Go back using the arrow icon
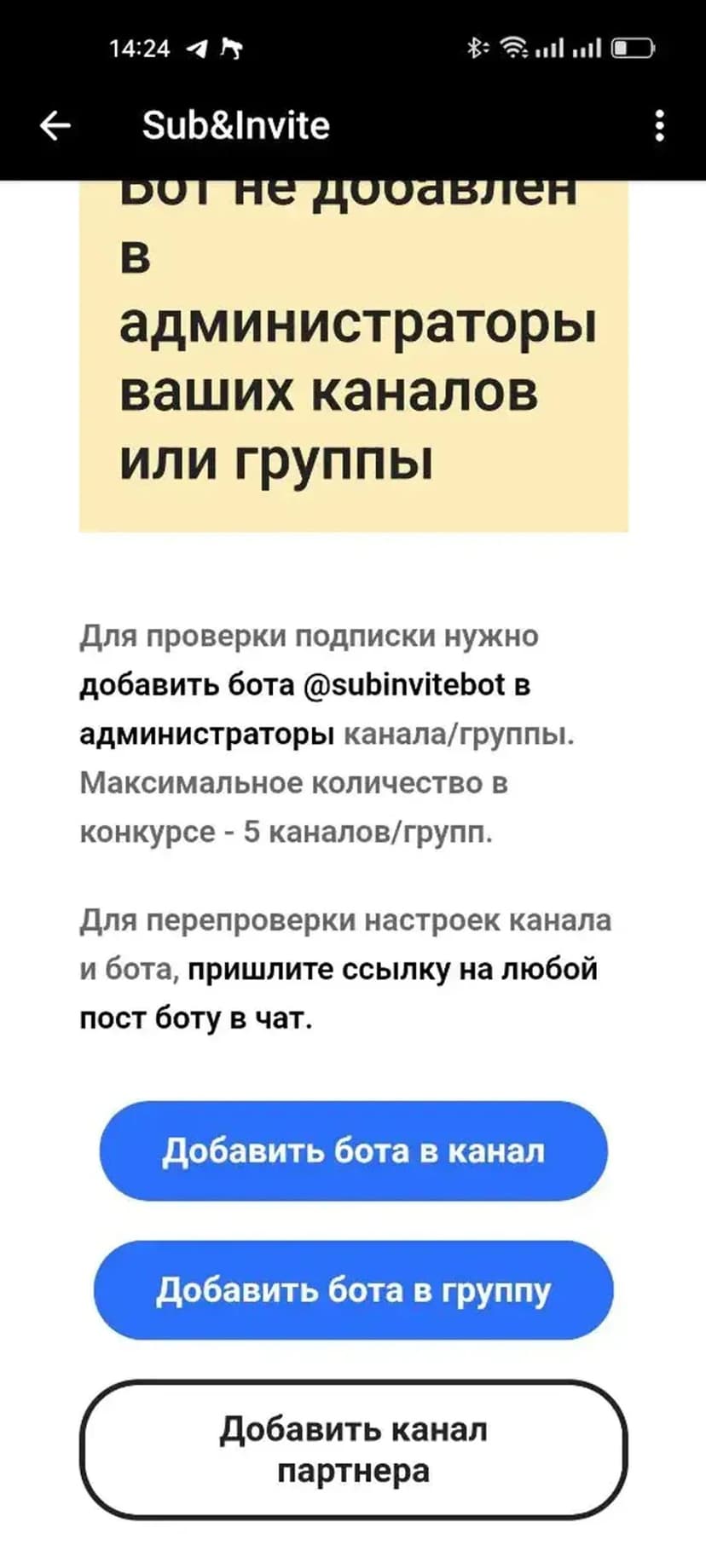Screen dimensions: 706x1568 click(x=55, y=125)
